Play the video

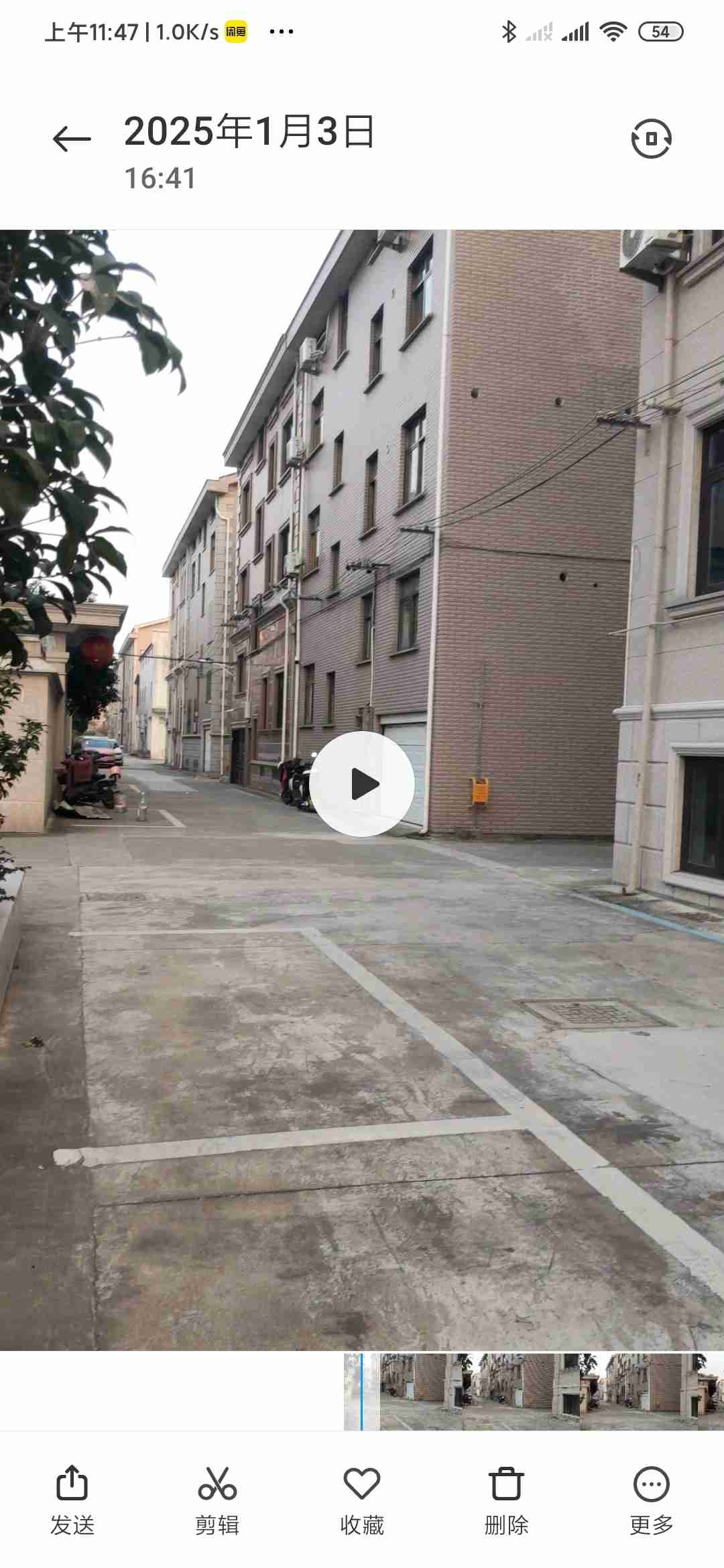point(362,784)
